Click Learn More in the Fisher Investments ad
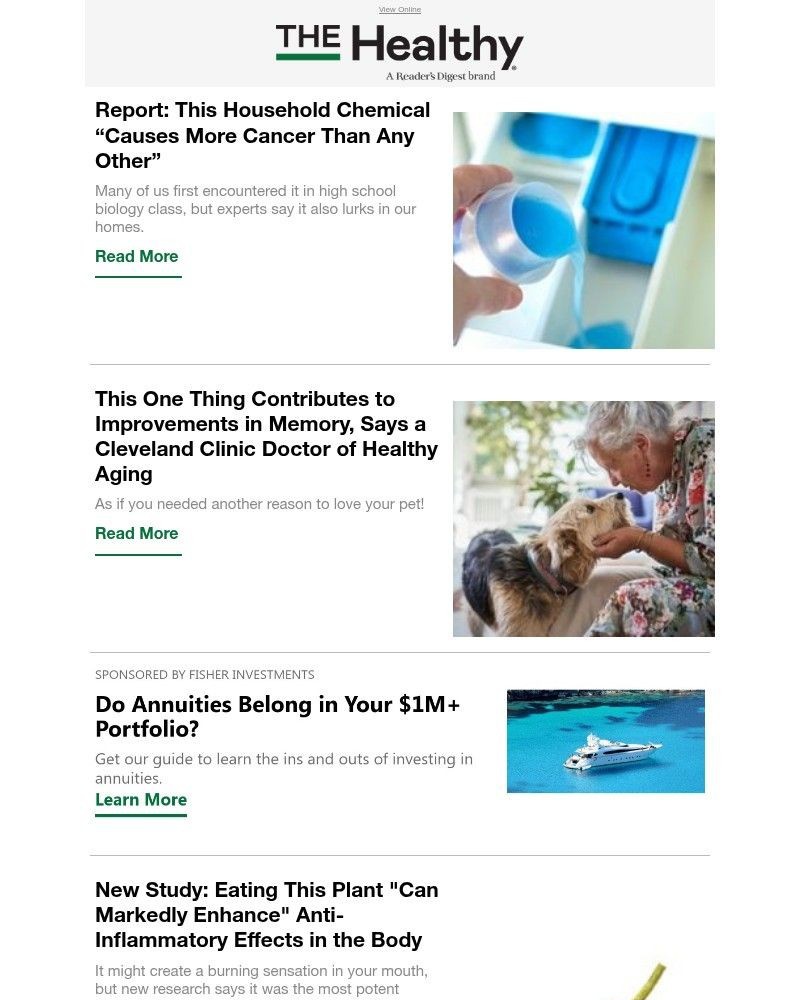 coord(140,800)
